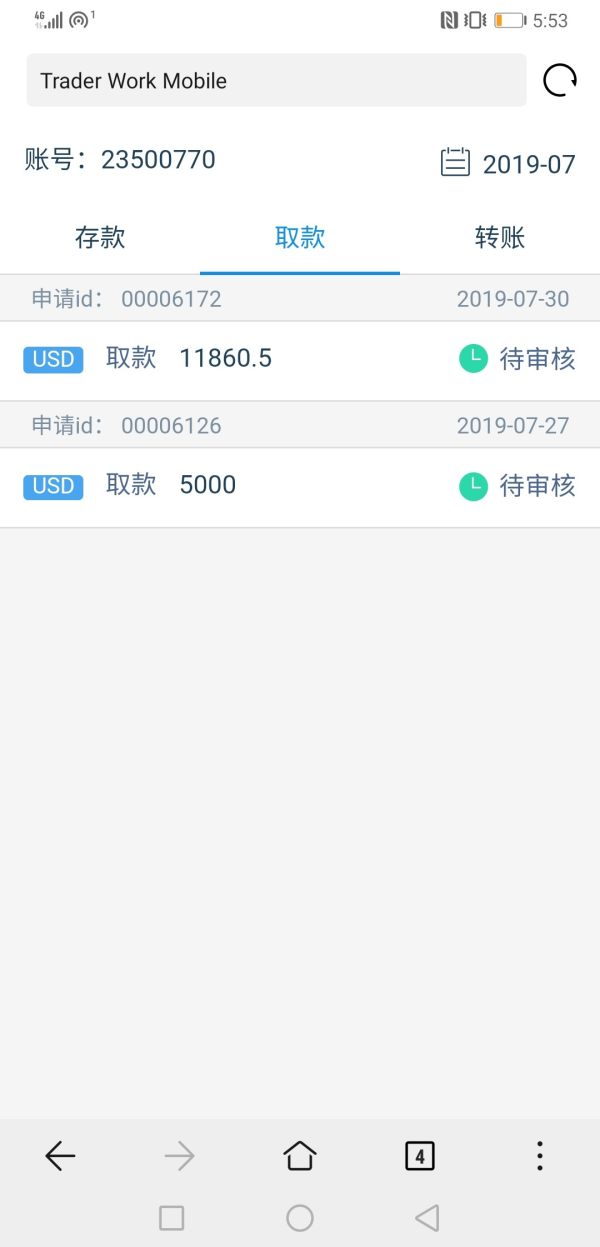Screen dimensions: 600x1247
Task: Open the 2019-07 month picker
Action: [509, 163]
